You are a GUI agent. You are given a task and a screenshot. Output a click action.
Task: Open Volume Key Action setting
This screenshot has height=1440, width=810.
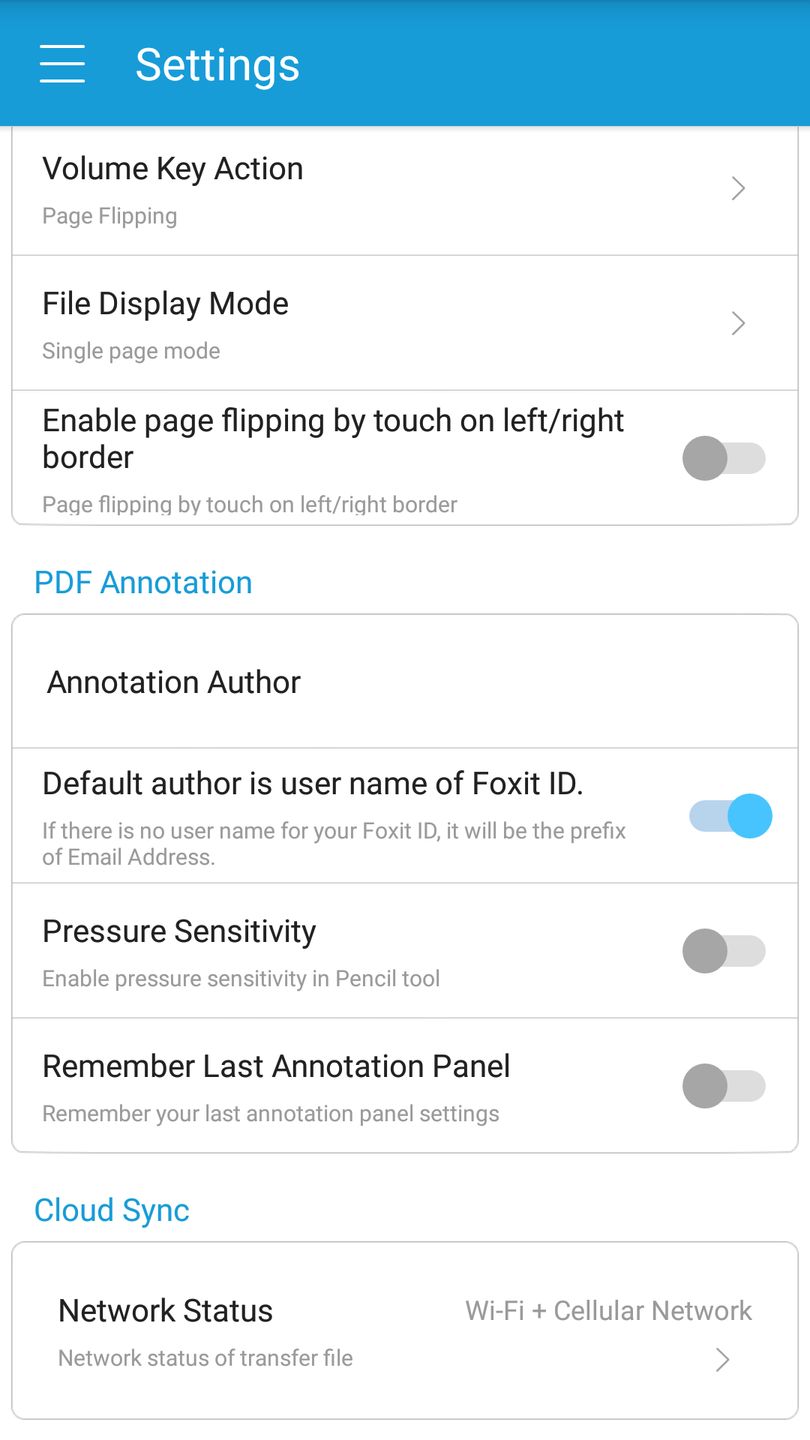(x=405, y=190)
